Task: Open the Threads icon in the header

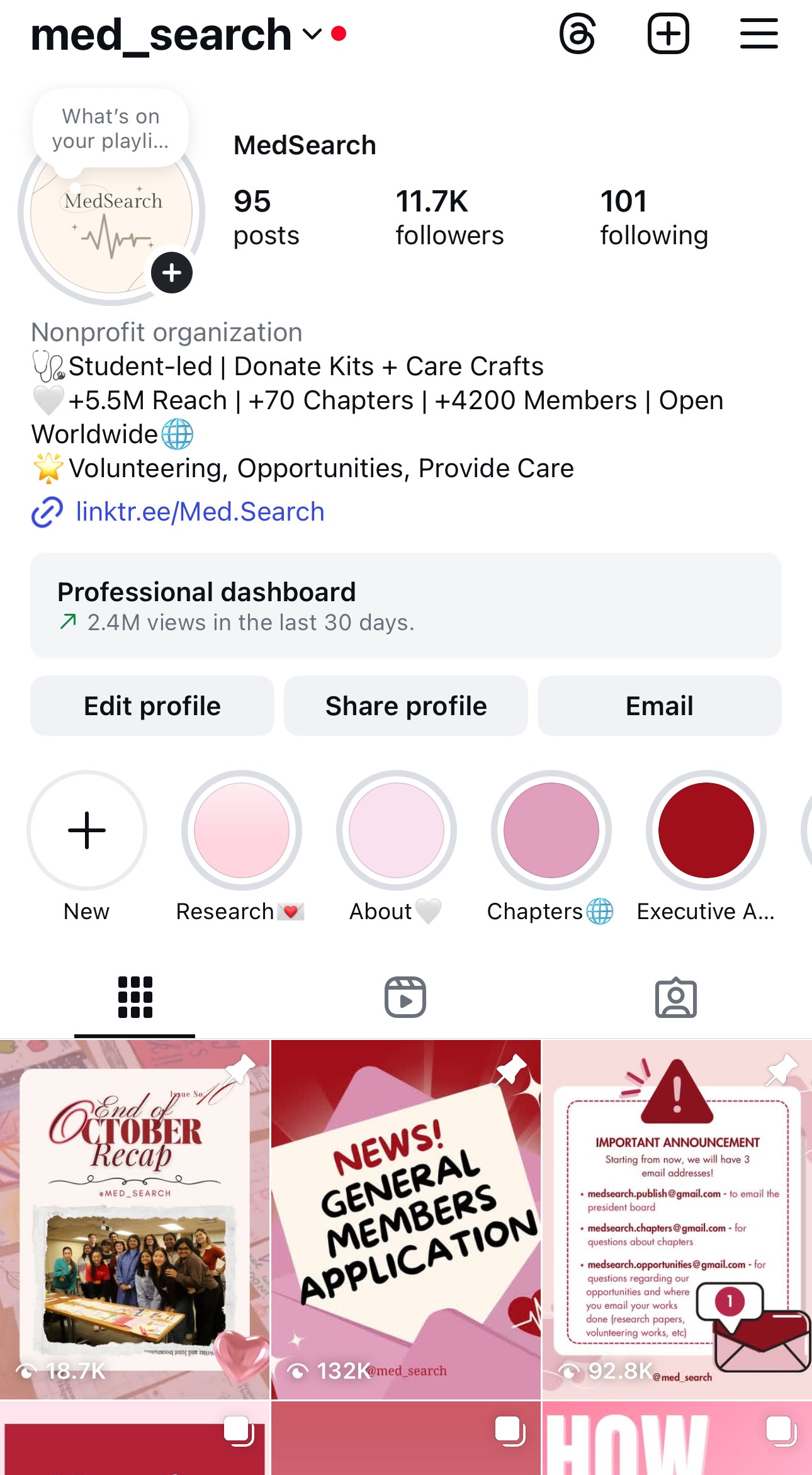Action: coord(577,34)
